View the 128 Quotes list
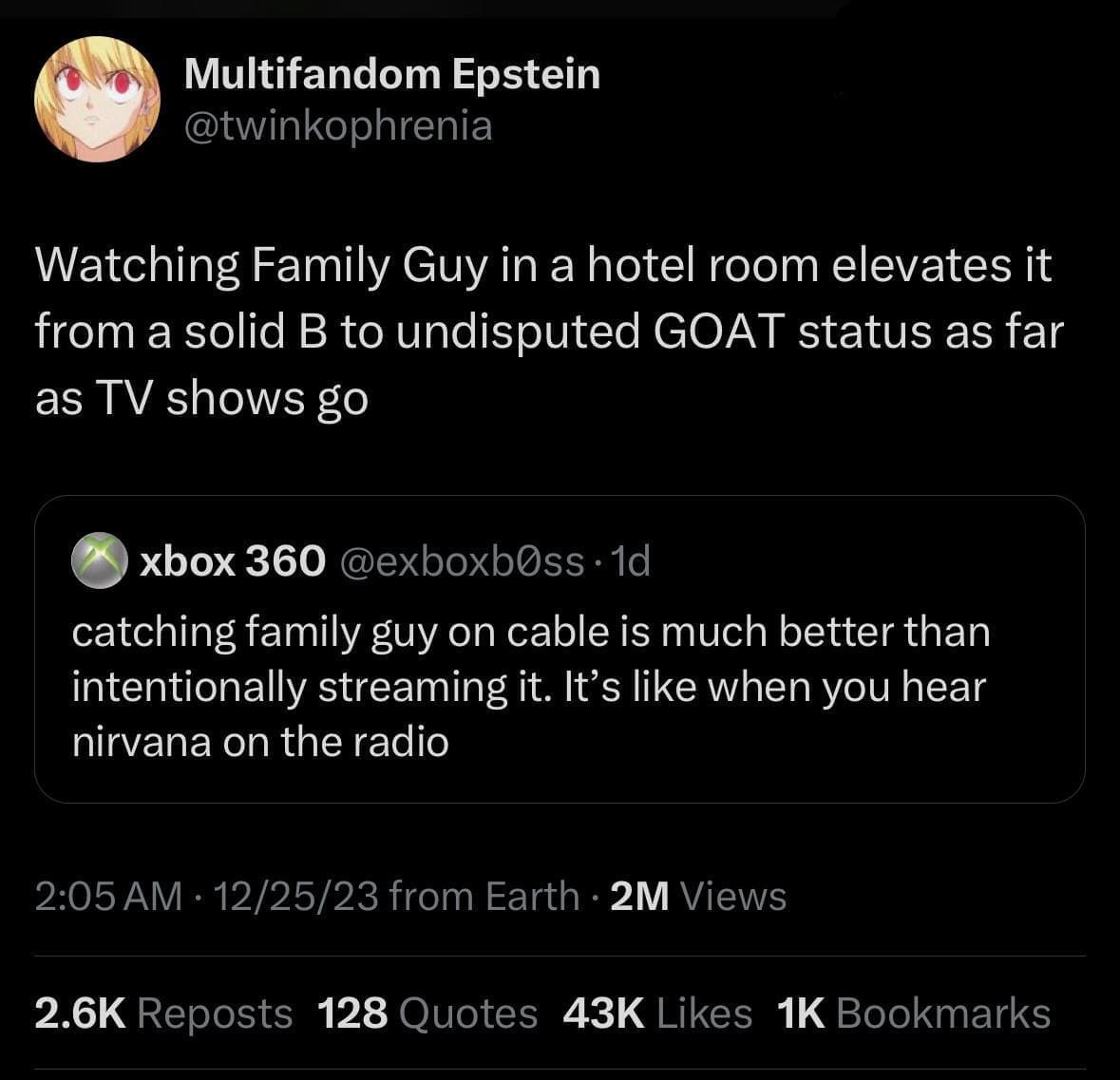This screenshot has width=1120, height=1080. click(427, 1013)
